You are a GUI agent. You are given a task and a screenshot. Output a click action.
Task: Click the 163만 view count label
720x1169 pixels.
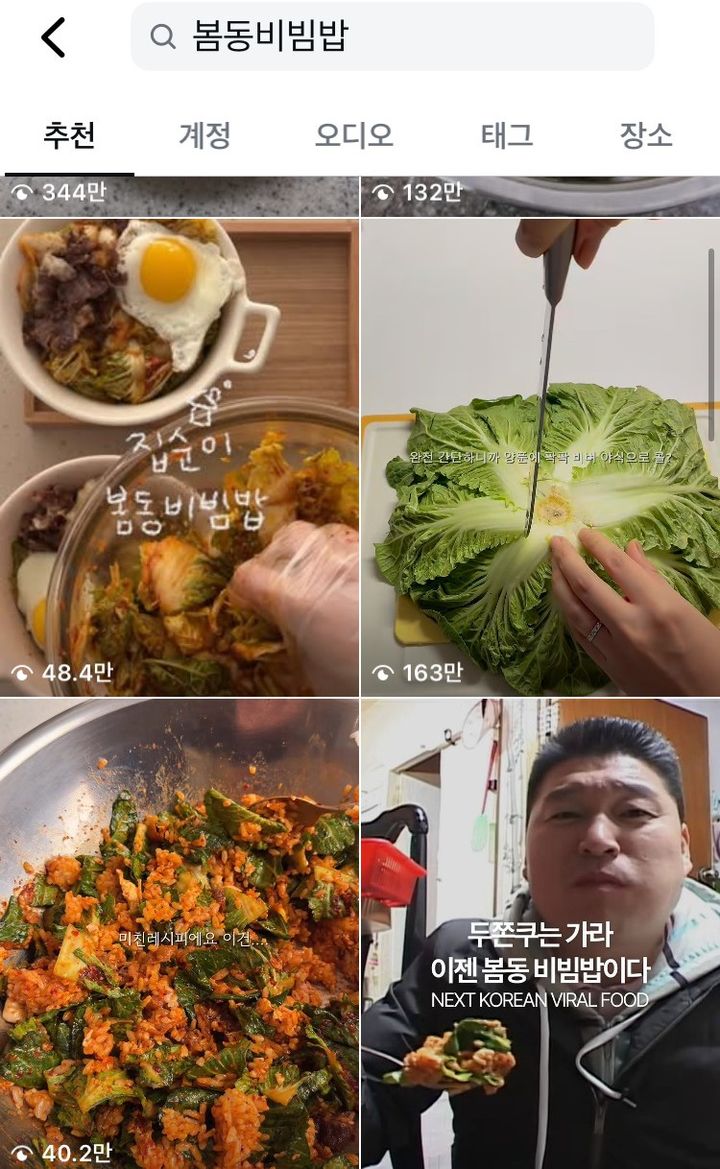tap(433, 673)
